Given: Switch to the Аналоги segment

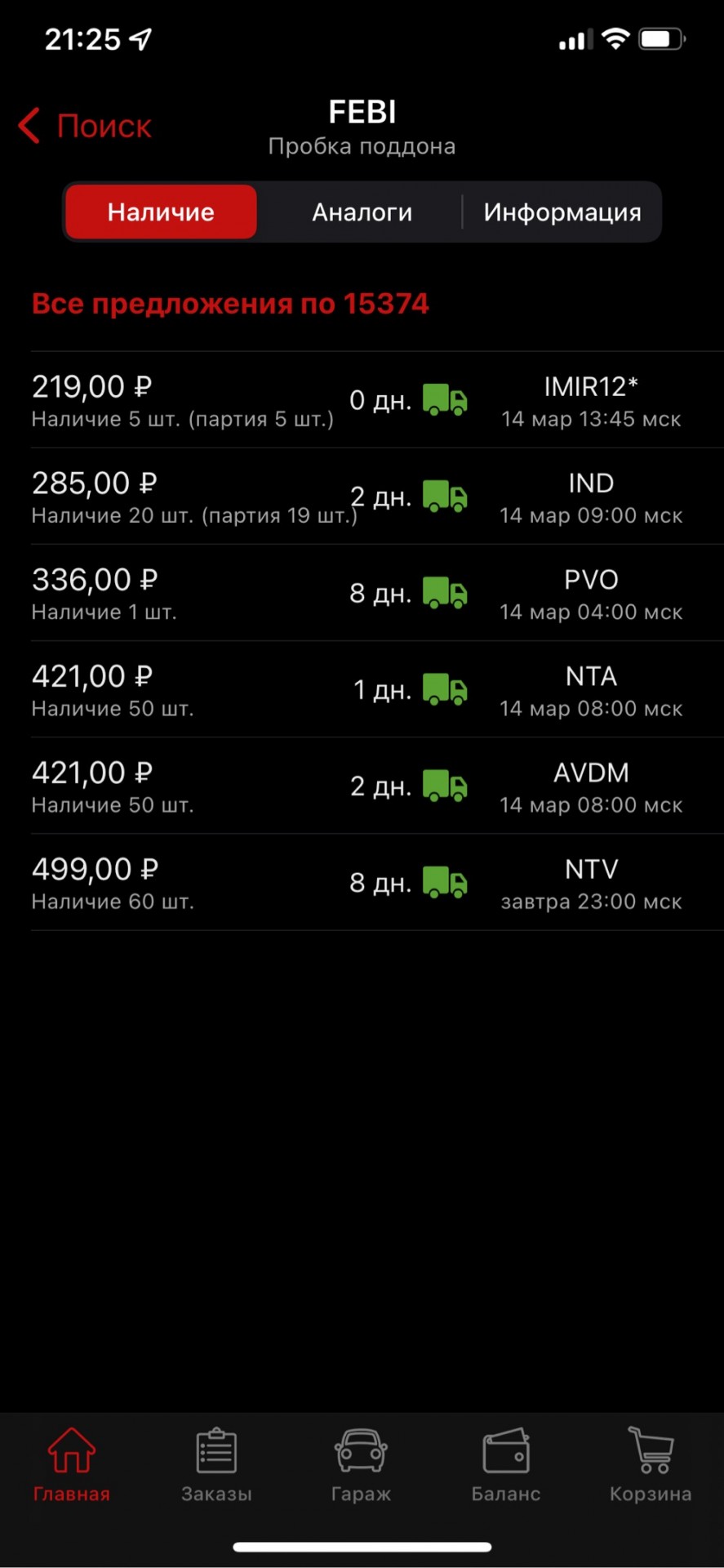Looking at the screenshot, I should click(x=362, y=212).
